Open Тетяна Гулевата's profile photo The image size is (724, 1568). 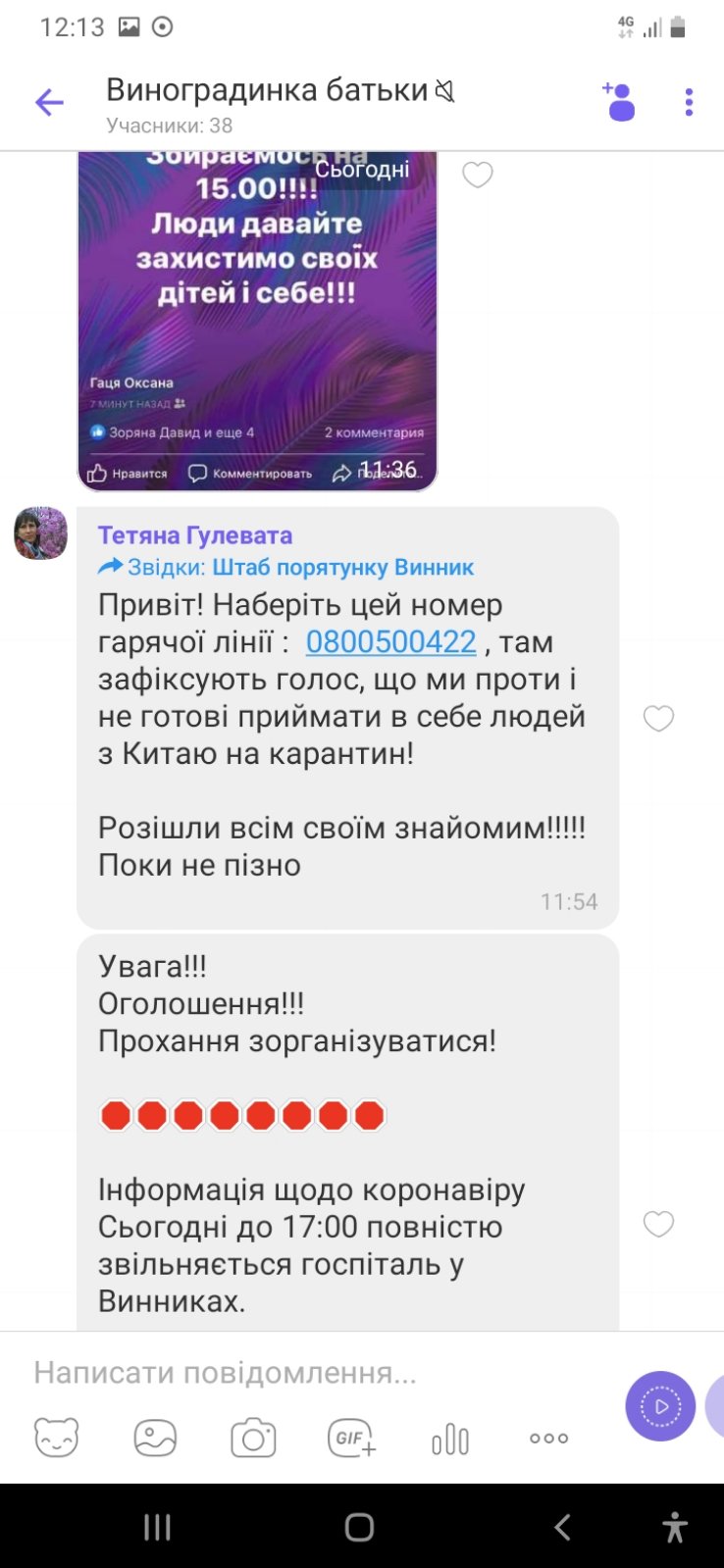pos(41,533)
